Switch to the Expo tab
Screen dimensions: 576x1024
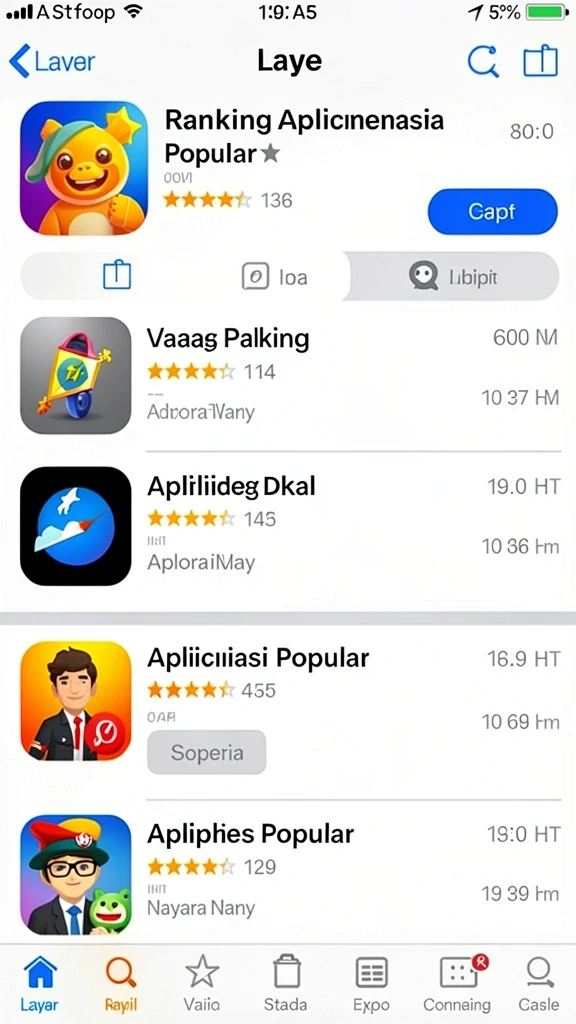tap(372, 983)
